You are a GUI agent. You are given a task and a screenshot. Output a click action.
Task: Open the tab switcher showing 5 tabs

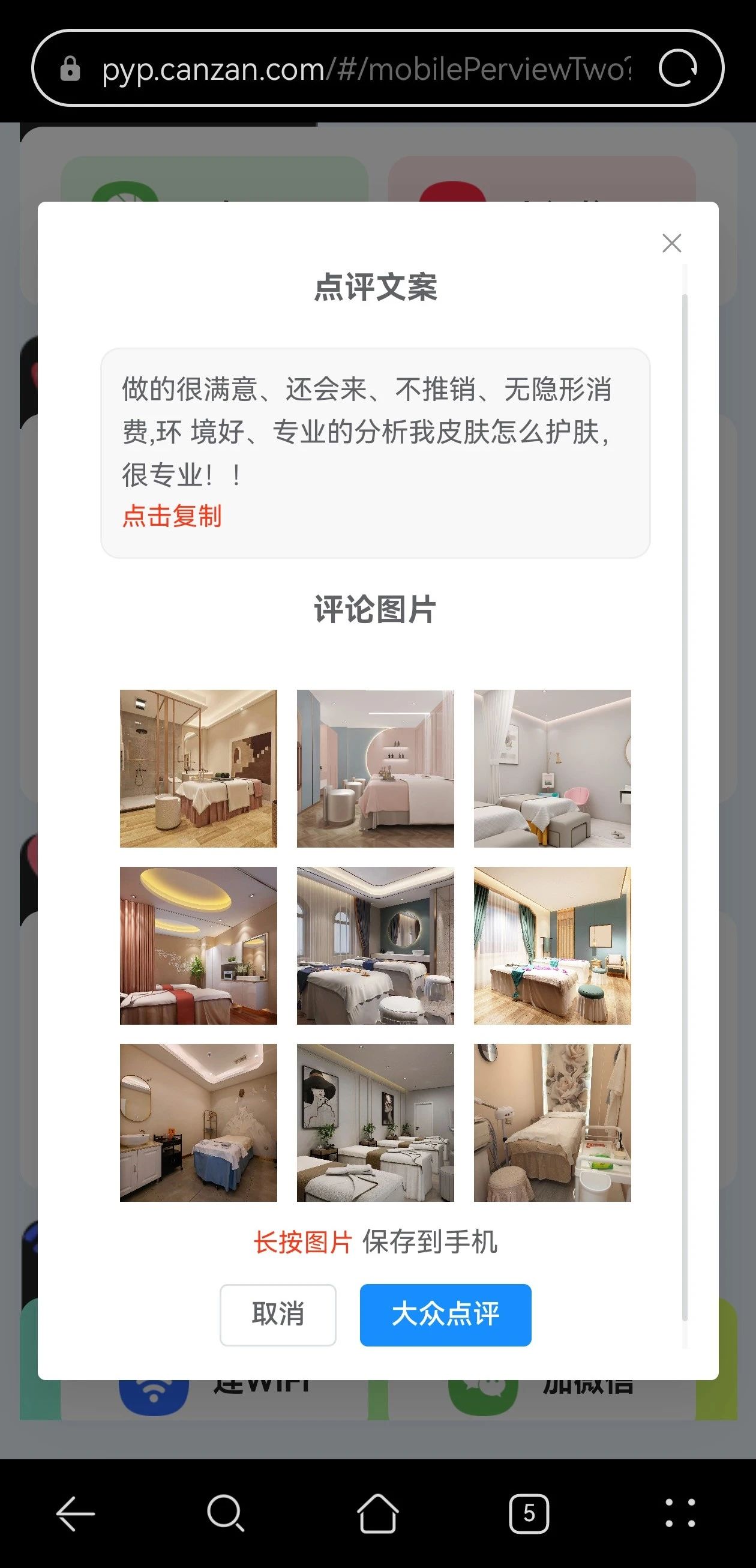coord(529,1513)
